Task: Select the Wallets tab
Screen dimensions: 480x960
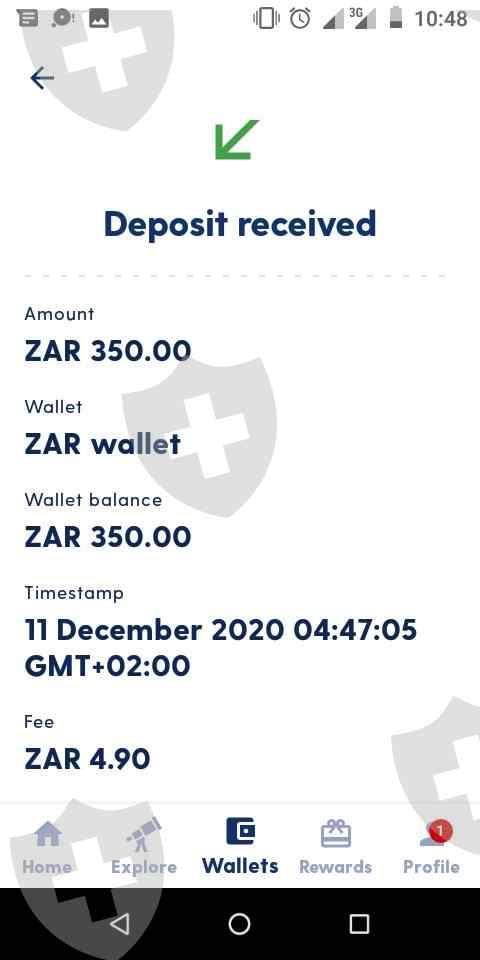Action: (240, 847)
